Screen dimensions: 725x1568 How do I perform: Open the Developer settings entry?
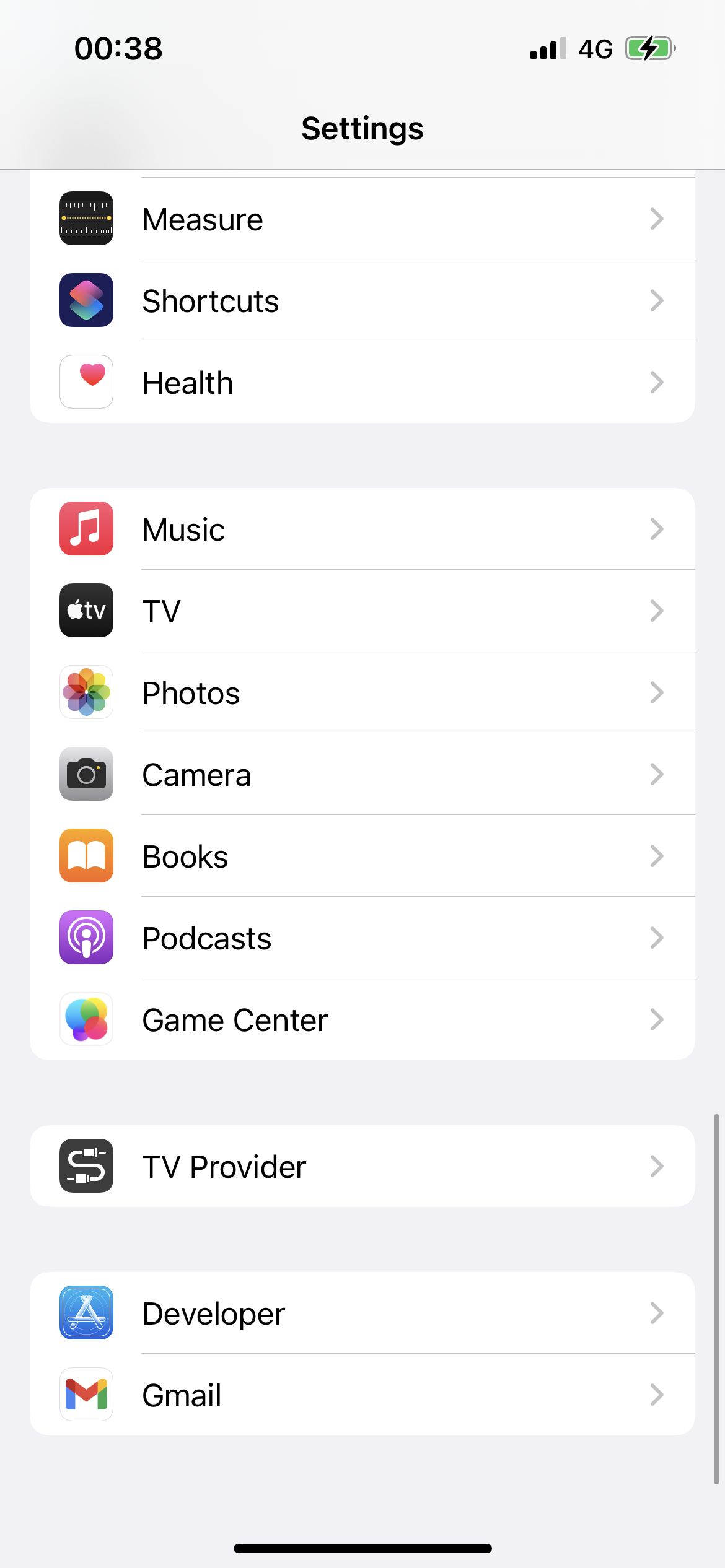click(362, 1313)
